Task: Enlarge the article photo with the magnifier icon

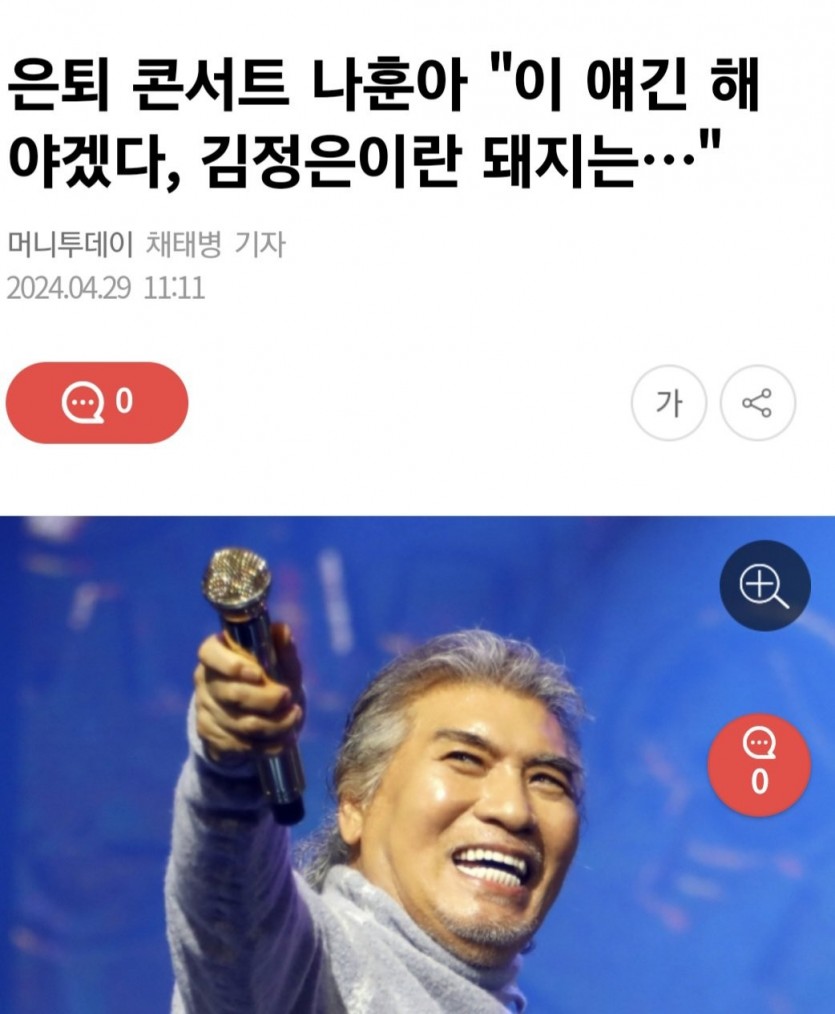Action: tap(765, 586)
